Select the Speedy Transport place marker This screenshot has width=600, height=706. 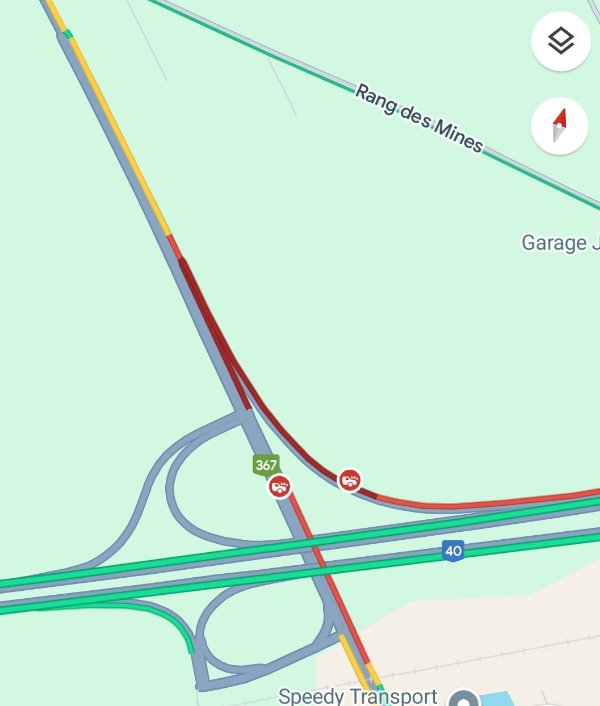click(462, 698)
